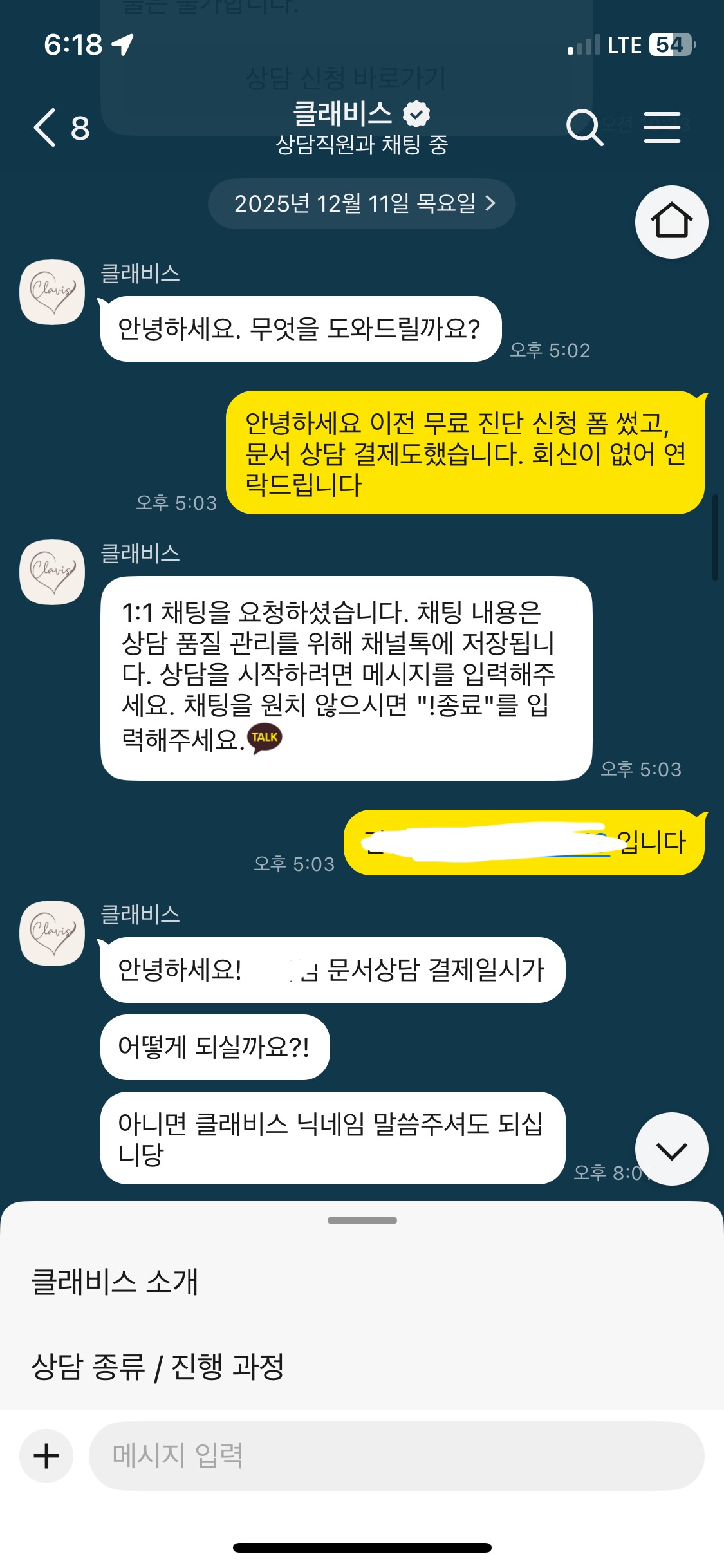Jump to the latest messages
Image resolution: width=724 pixels, height=1568 pixels.
coord(671,1150)
